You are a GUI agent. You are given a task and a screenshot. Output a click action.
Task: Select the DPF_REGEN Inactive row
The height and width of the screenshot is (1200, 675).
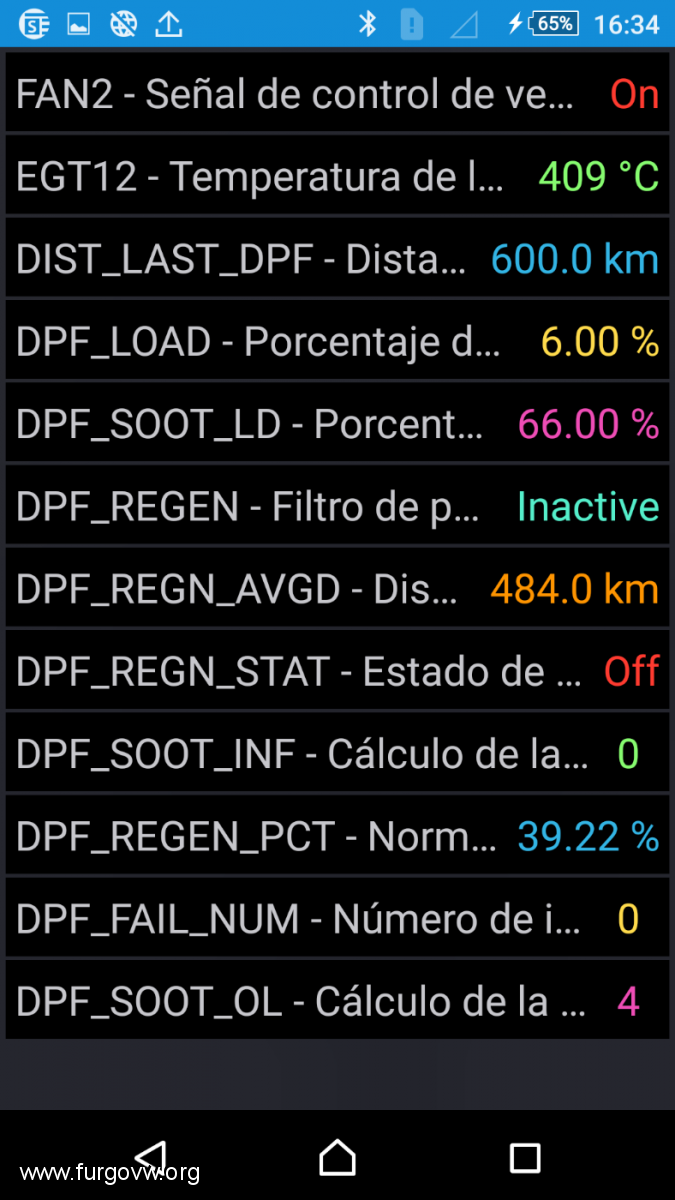point(337,506)
